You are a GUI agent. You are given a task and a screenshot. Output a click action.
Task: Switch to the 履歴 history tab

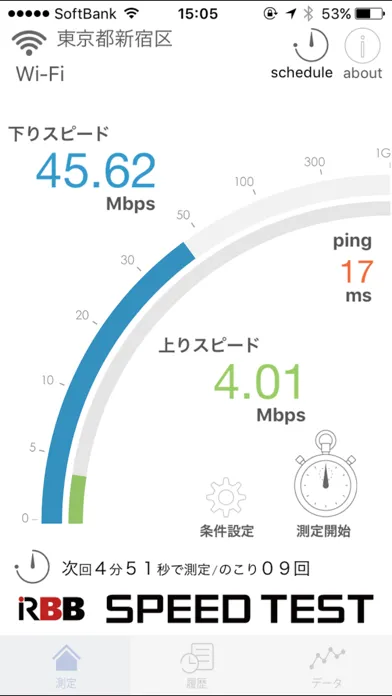click(196, 665)
